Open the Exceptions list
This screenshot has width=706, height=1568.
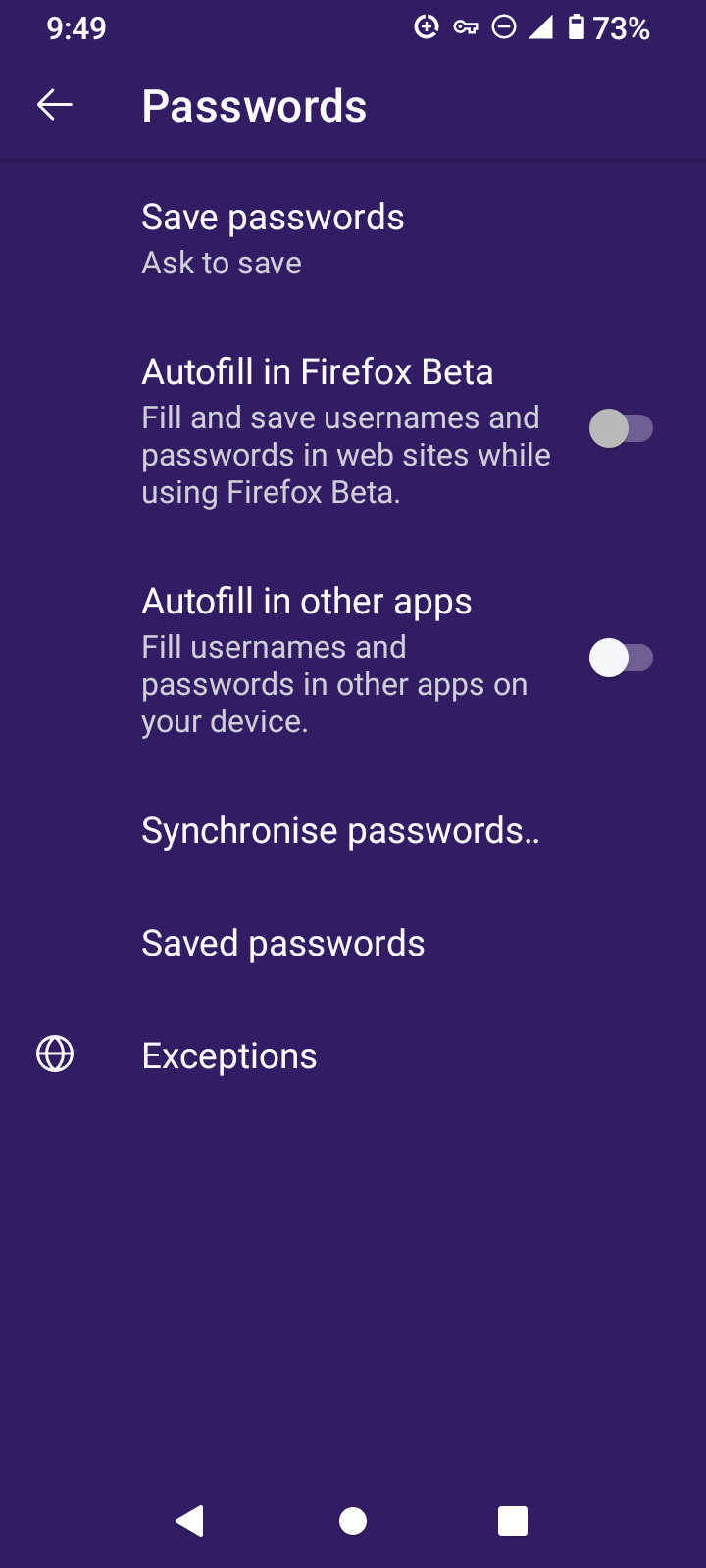coord(229,1055)
